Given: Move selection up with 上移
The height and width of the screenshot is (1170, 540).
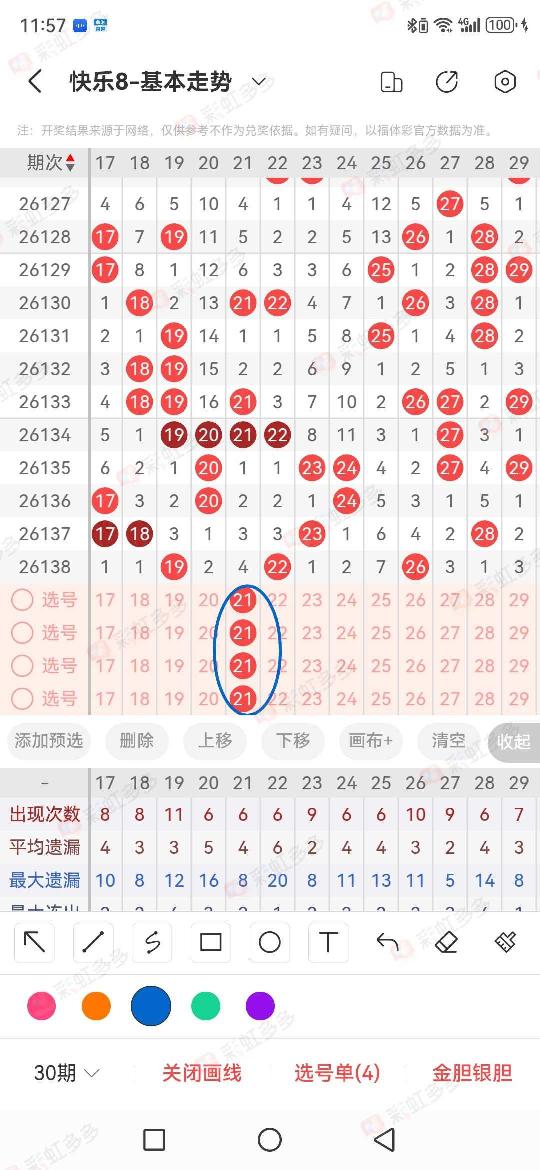Looking at the screenshot, I should point(215,740).
